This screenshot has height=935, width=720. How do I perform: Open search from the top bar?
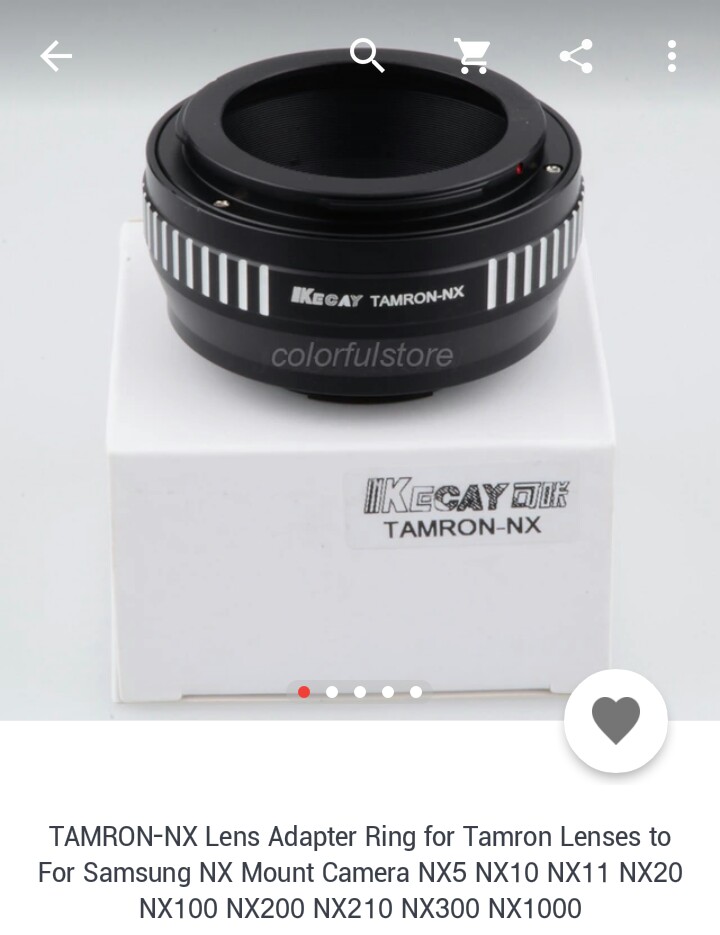pos(367,56)
